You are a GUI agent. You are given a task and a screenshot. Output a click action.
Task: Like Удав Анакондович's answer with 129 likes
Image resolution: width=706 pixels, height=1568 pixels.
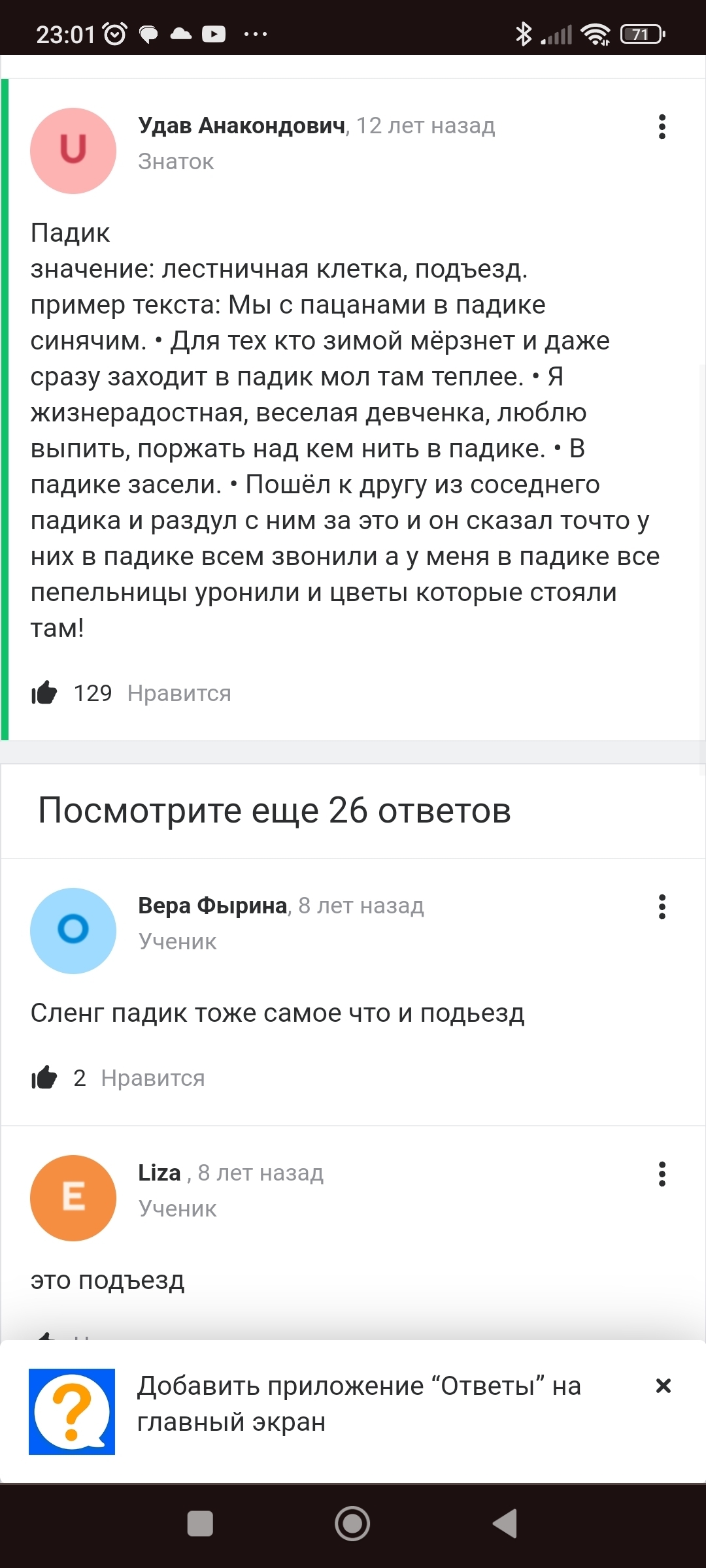44,693
